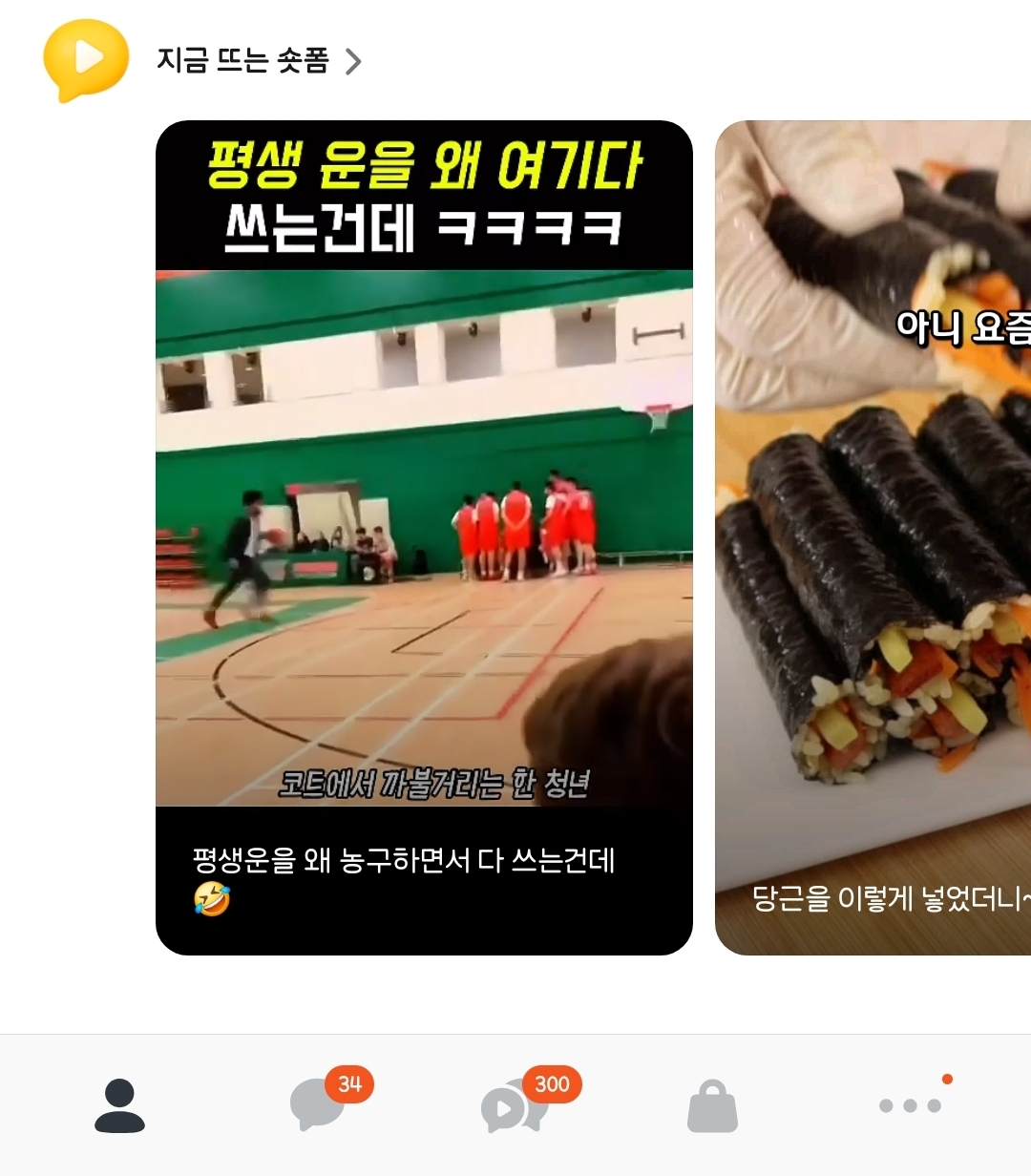1031x1176 pixels.
Task: Switch to the Friends tab
Action: pos(119,1105)
